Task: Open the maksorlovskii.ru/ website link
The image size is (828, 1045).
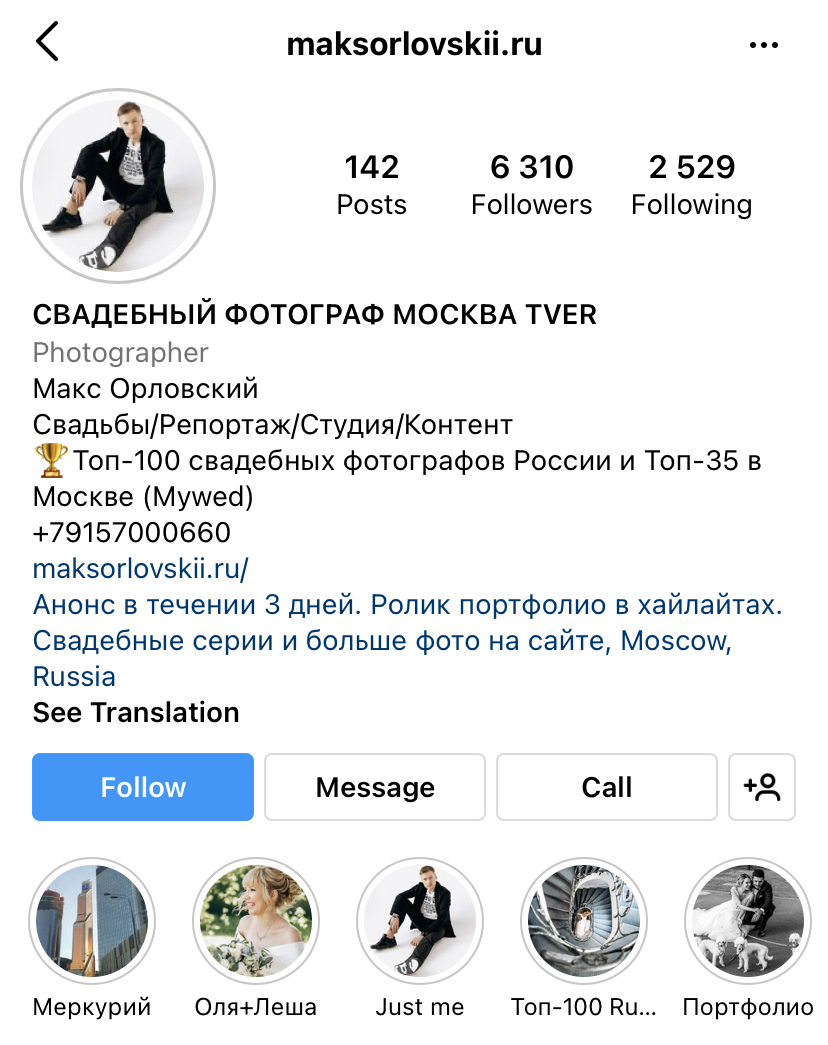Action: (x=140, y=569)
